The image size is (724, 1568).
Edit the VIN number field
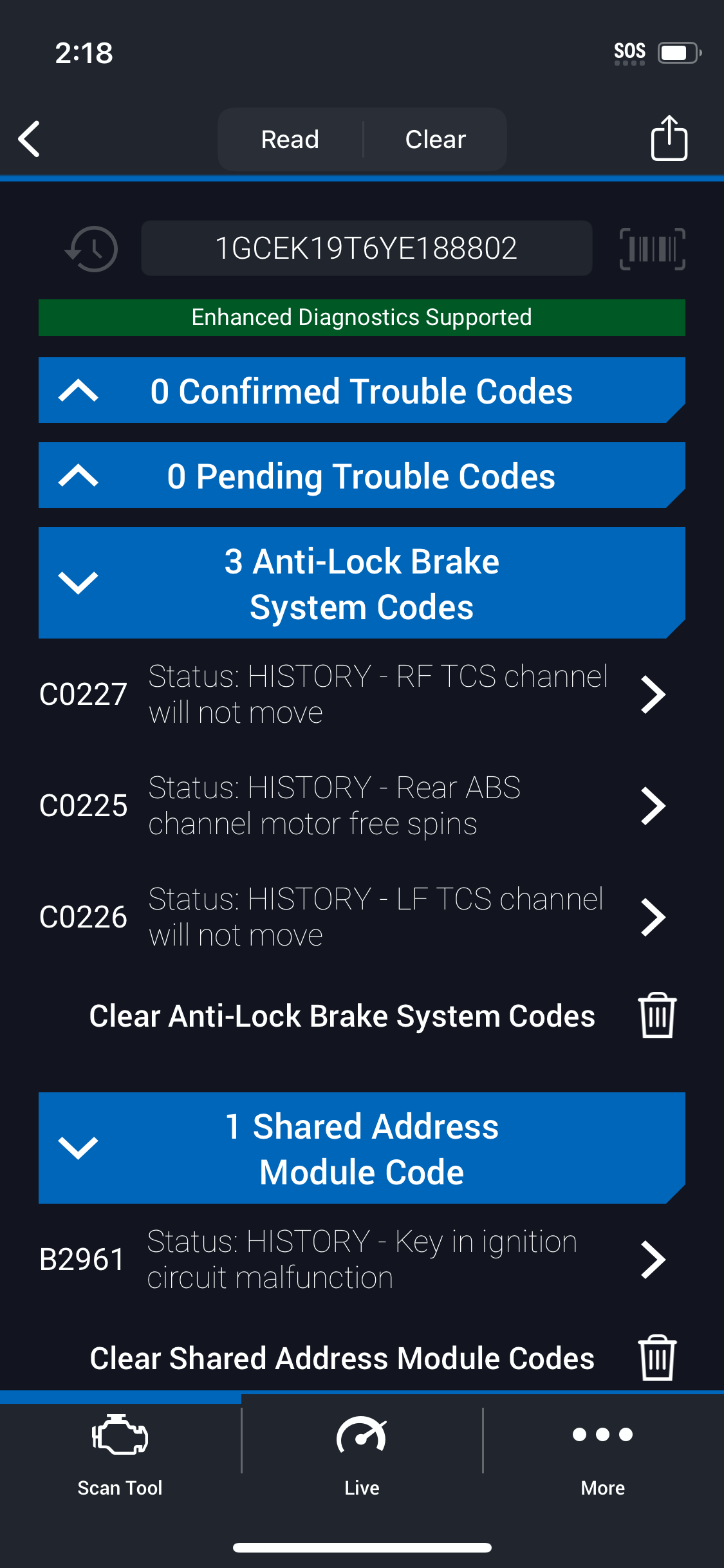(366, 248)
